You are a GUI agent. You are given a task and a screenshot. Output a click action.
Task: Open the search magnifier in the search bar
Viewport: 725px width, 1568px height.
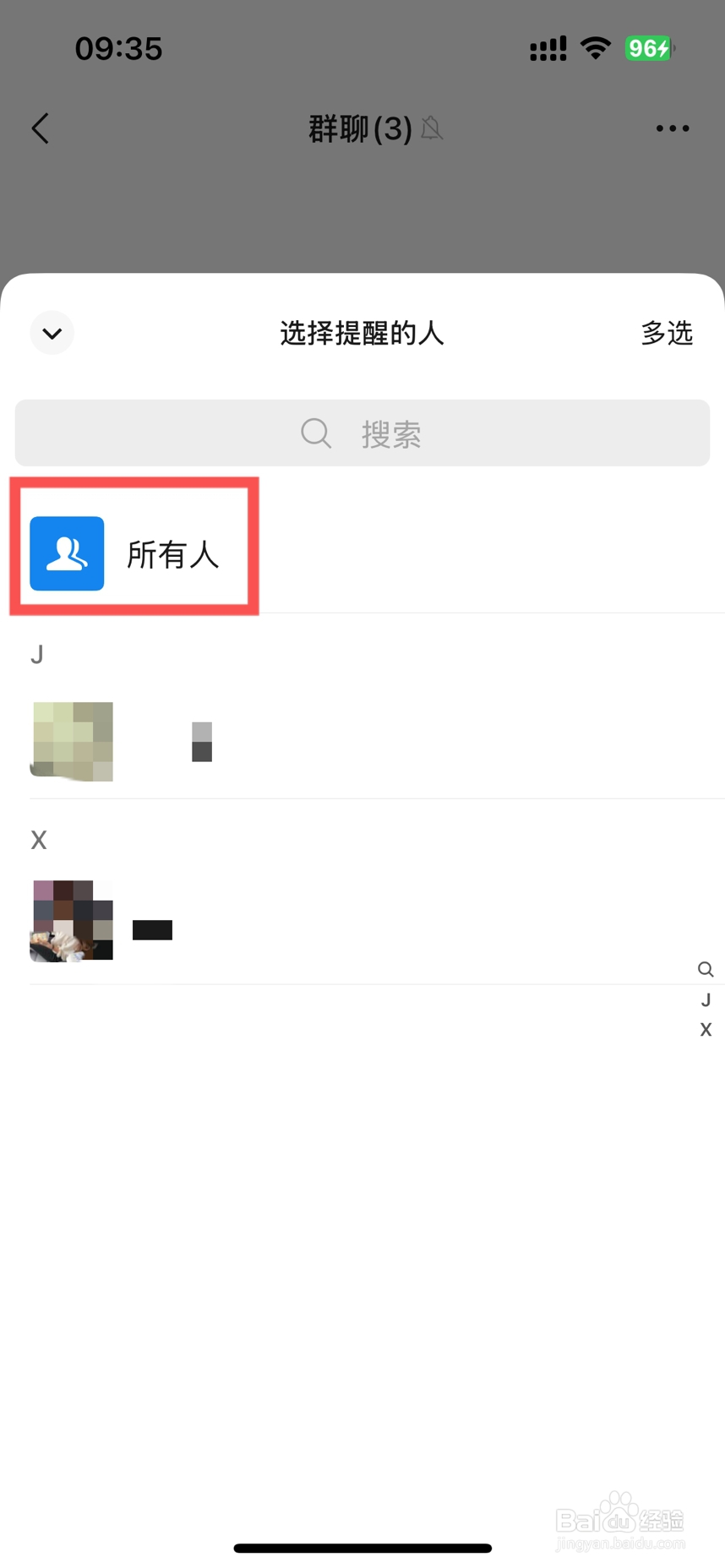pos(315,433)
